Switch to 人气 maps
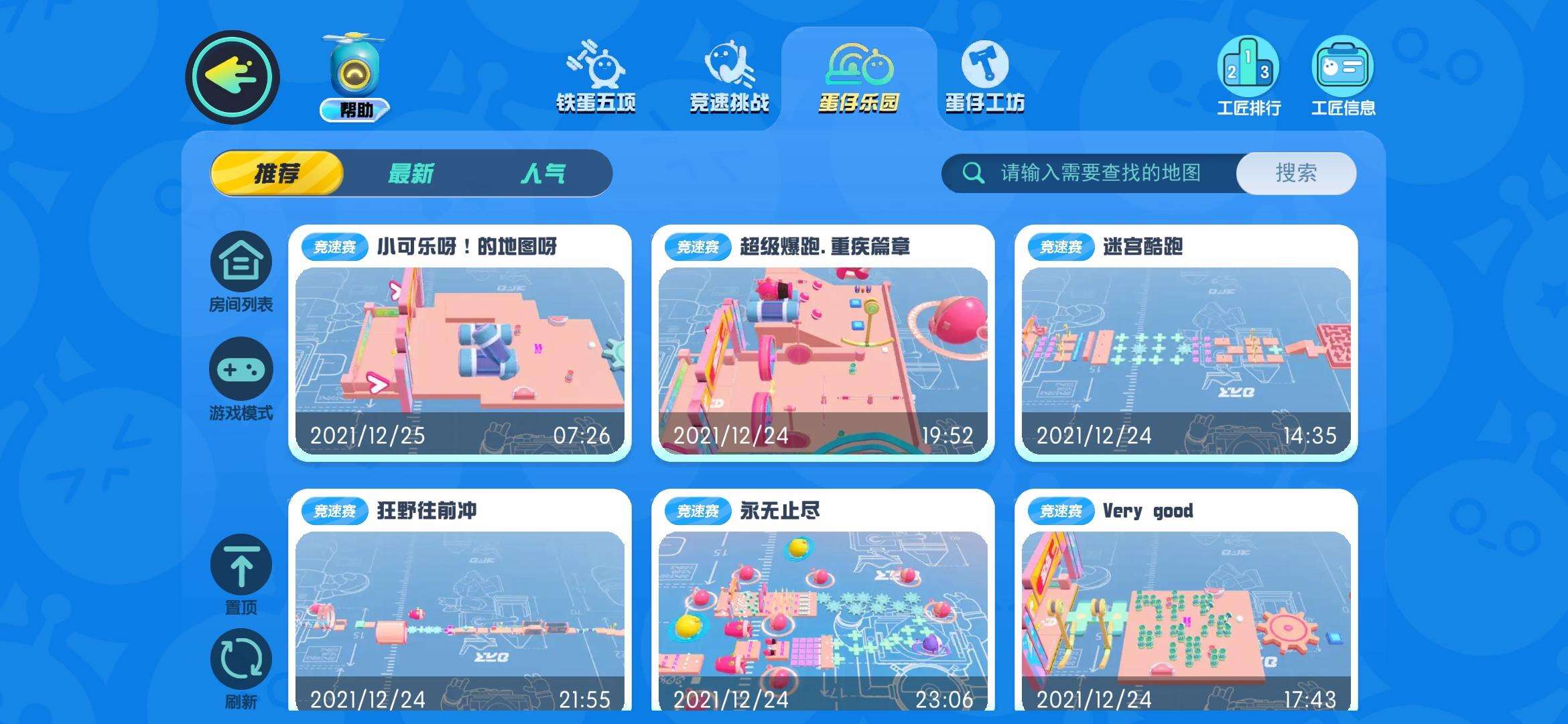Image resolution: width=1568 pixels, height=724 pixels. 543,174
